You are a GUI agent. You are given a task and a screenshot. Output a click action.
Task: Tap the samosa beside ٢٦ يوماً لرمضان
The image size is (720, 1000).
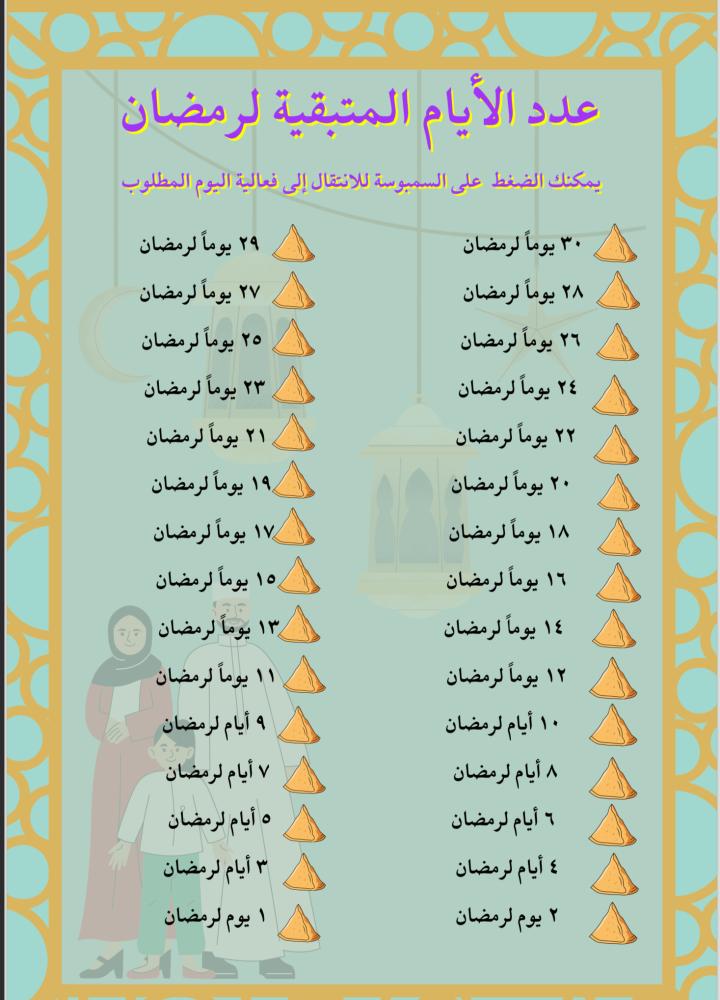click(613, 342)
